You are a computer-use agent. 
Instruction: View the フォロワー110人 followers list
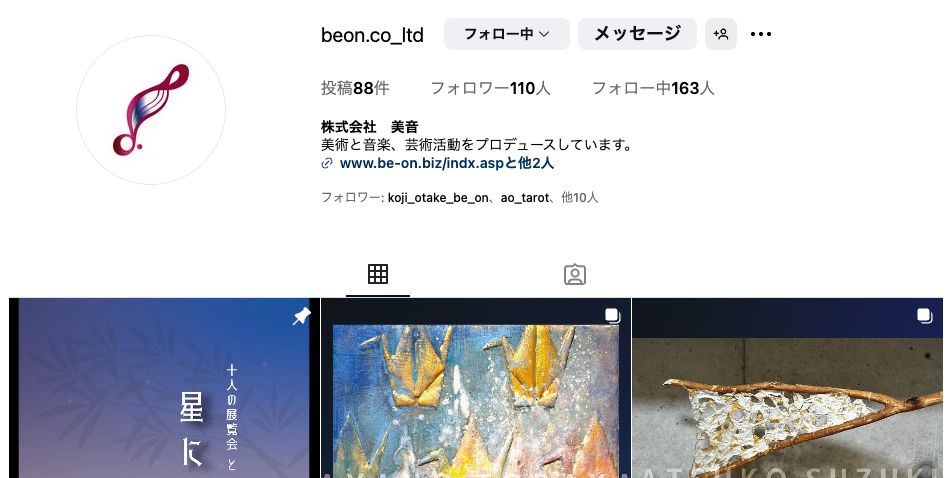490,88
